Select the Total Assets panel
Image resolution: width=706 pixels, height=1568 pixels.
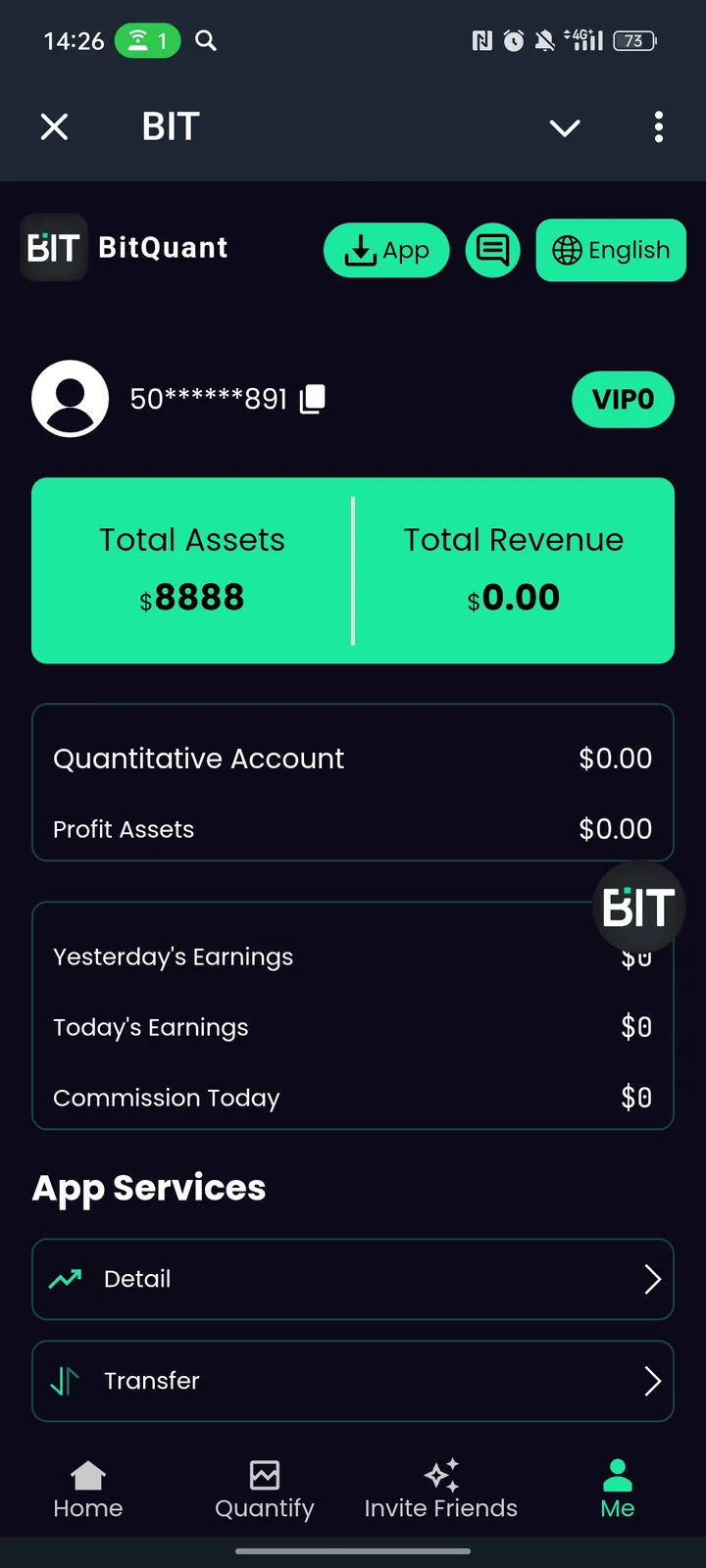(191, 570)
